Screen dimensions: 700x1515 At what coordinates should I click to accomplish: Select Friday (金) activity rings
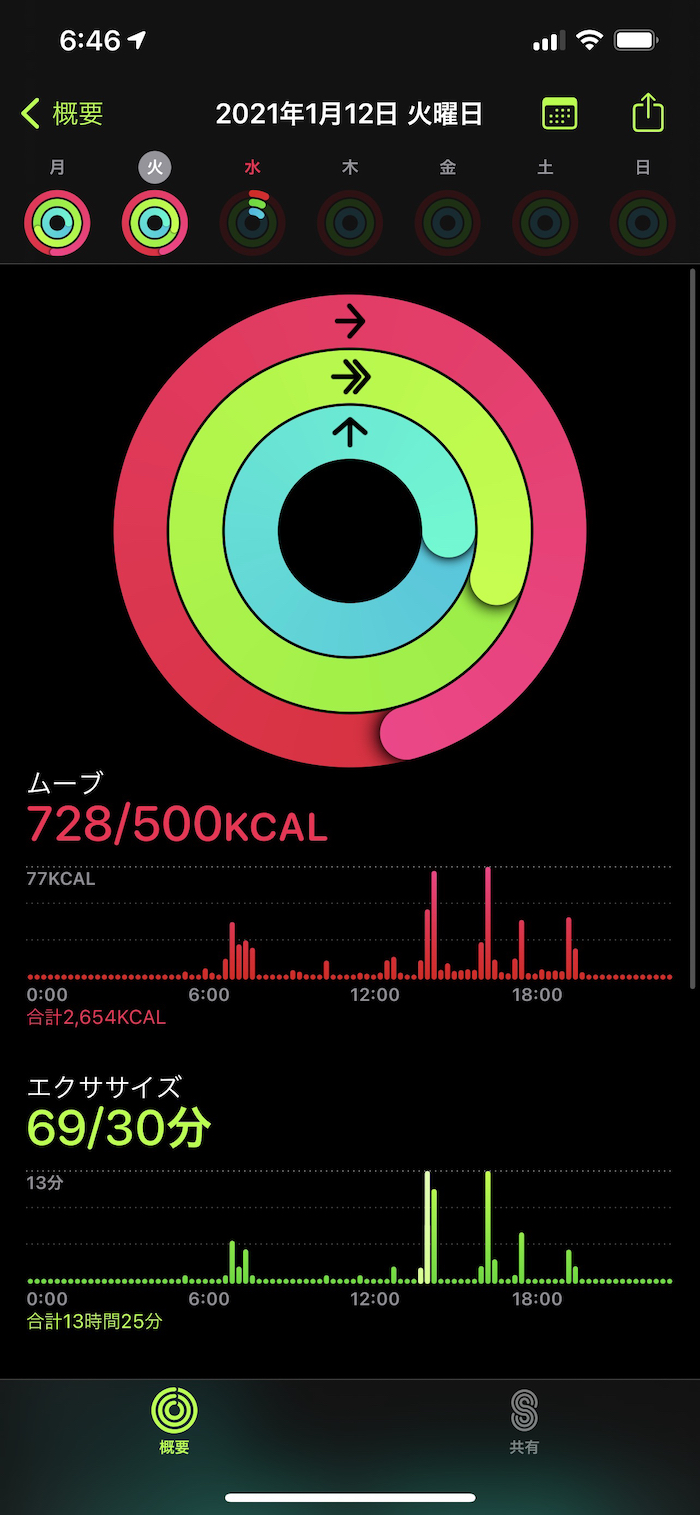(447, 222)
